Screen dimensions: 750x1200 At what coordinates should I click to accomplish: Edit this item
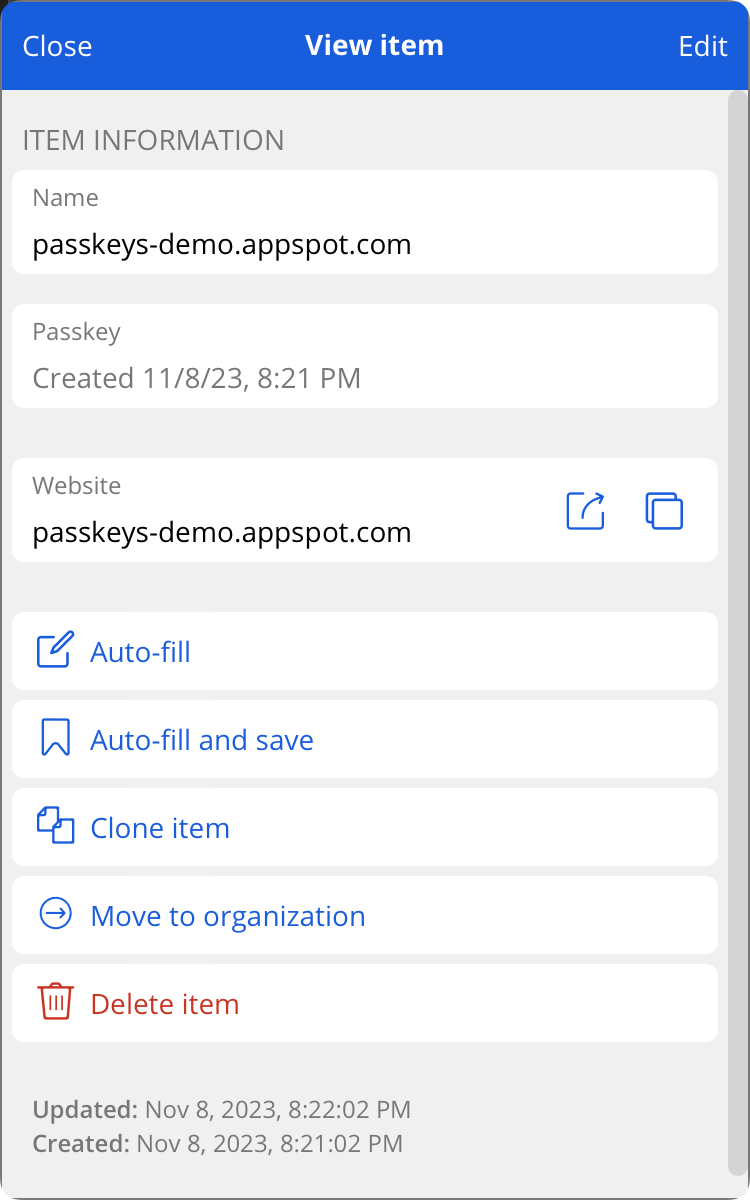[x=702, y=46]
